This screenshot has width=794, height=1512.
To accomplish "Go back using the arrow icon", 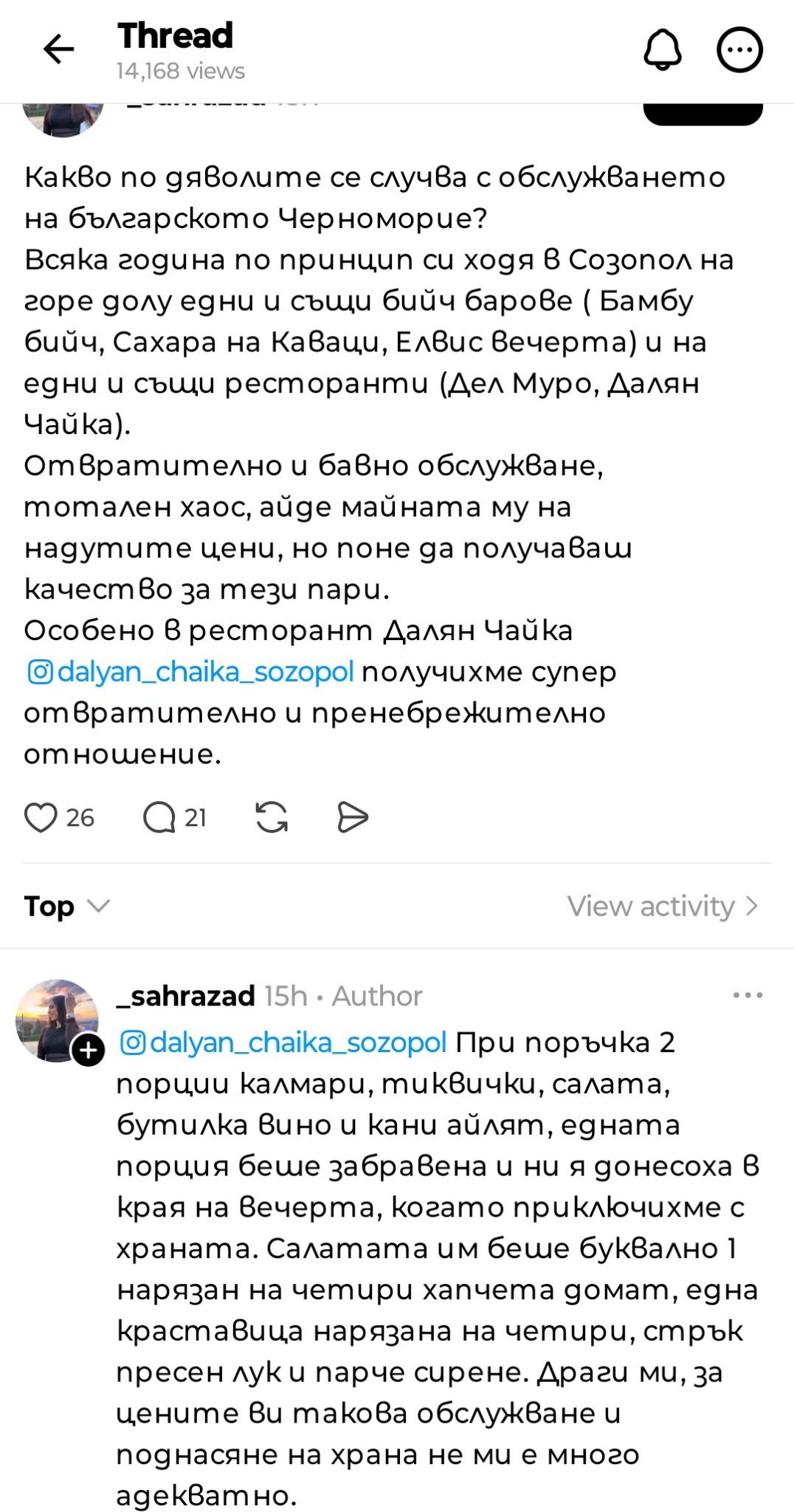I will [x=58, y=50].
